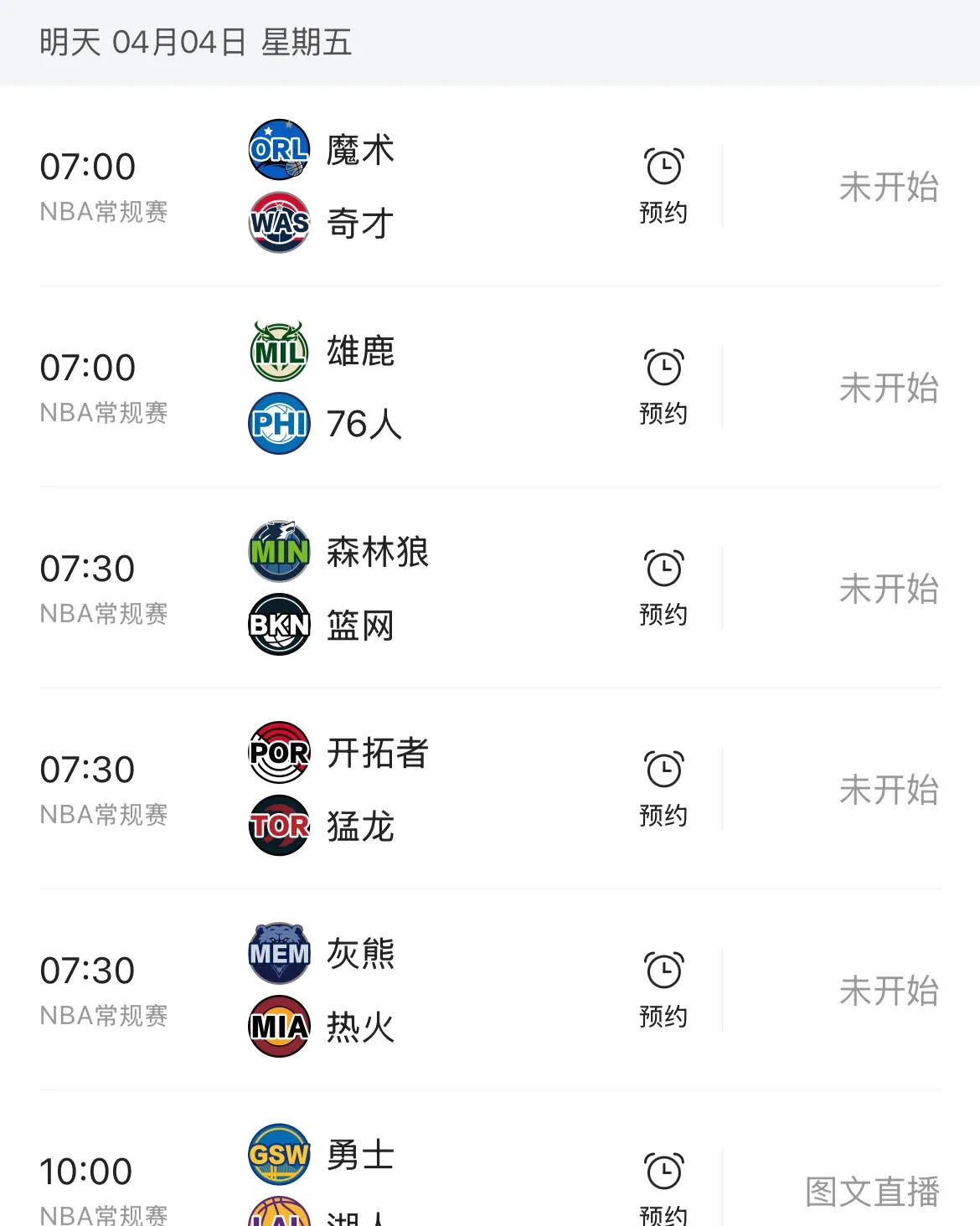Viewport: 980px width, 1226px height.
Task: Set a reminder for 魔术 vs 奇才 game
Action: 663,183
